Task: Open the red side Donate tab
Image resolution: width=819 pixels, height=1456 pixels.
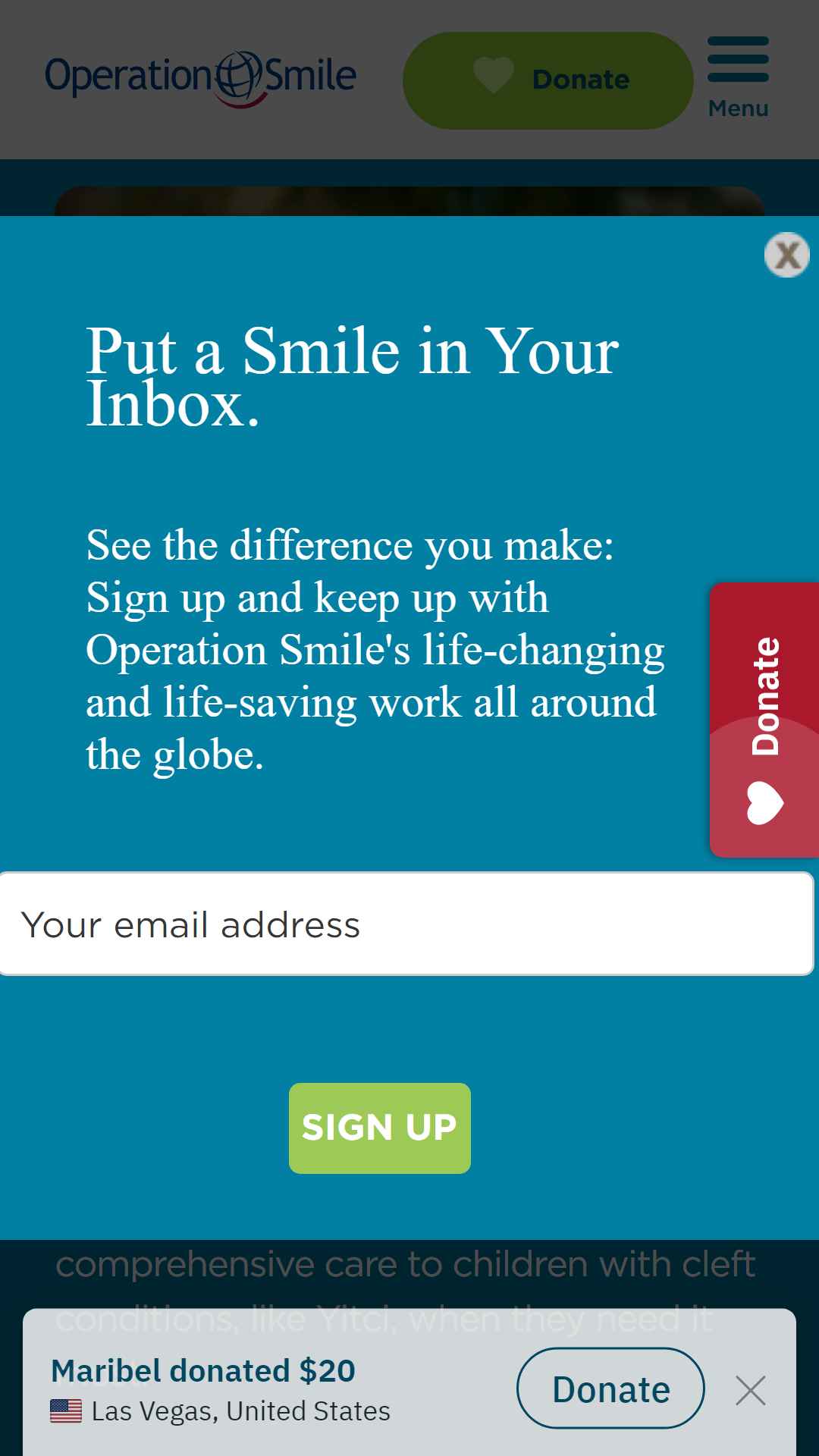Action: pyautogui.click(x=764, y=720)
